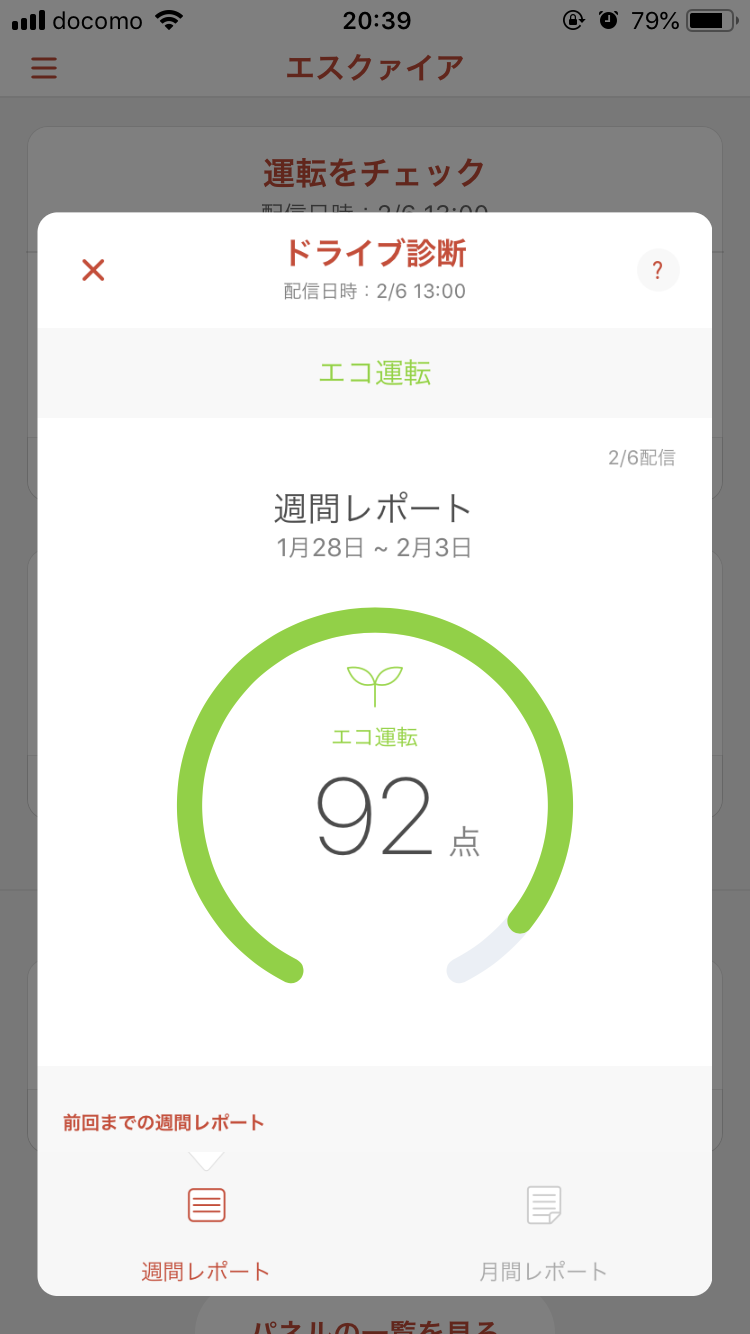Close the ドライブ診断 dialog
Image resolution: width=750 pixels, height=1334 pixels.
[93, 270]
